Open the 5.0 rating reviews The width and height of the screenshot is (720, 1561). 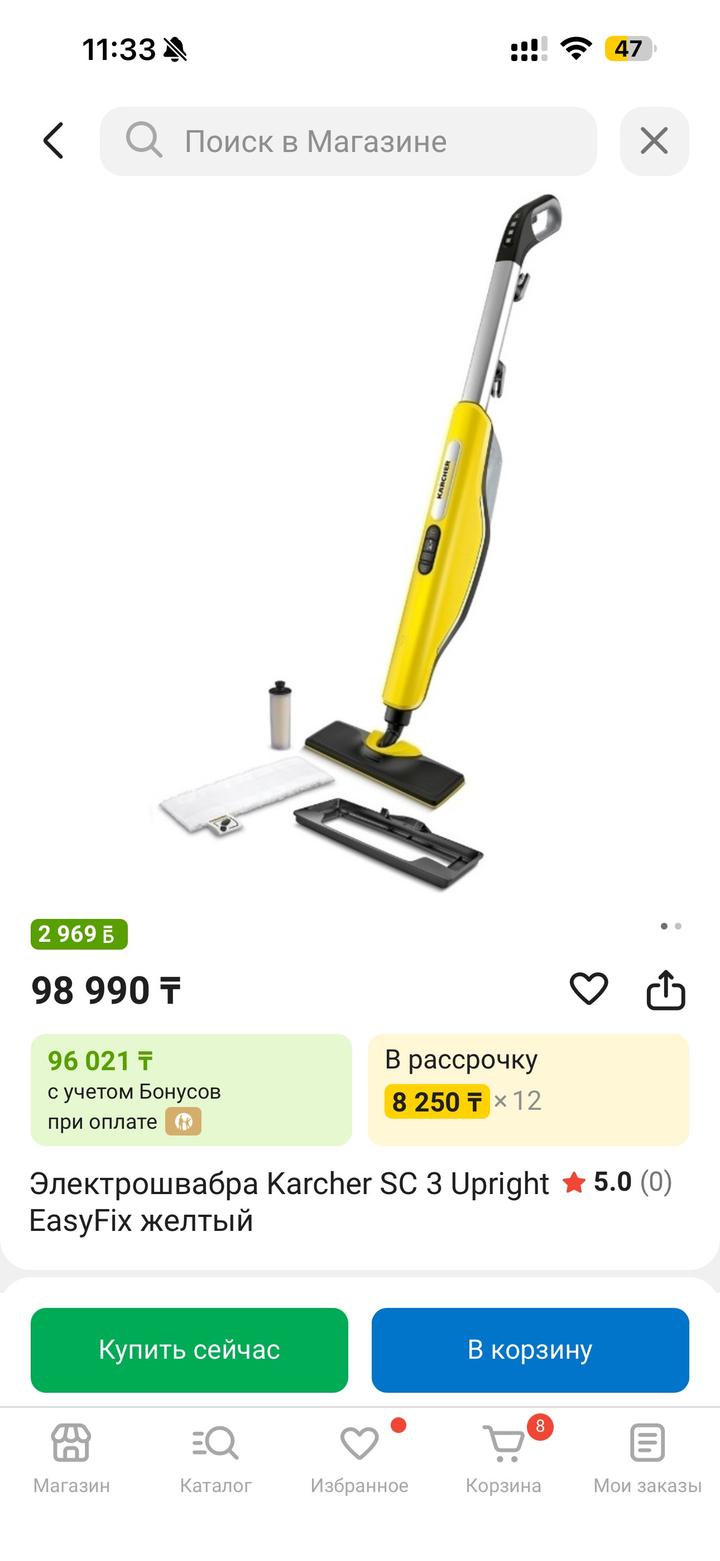(616, 1183)
